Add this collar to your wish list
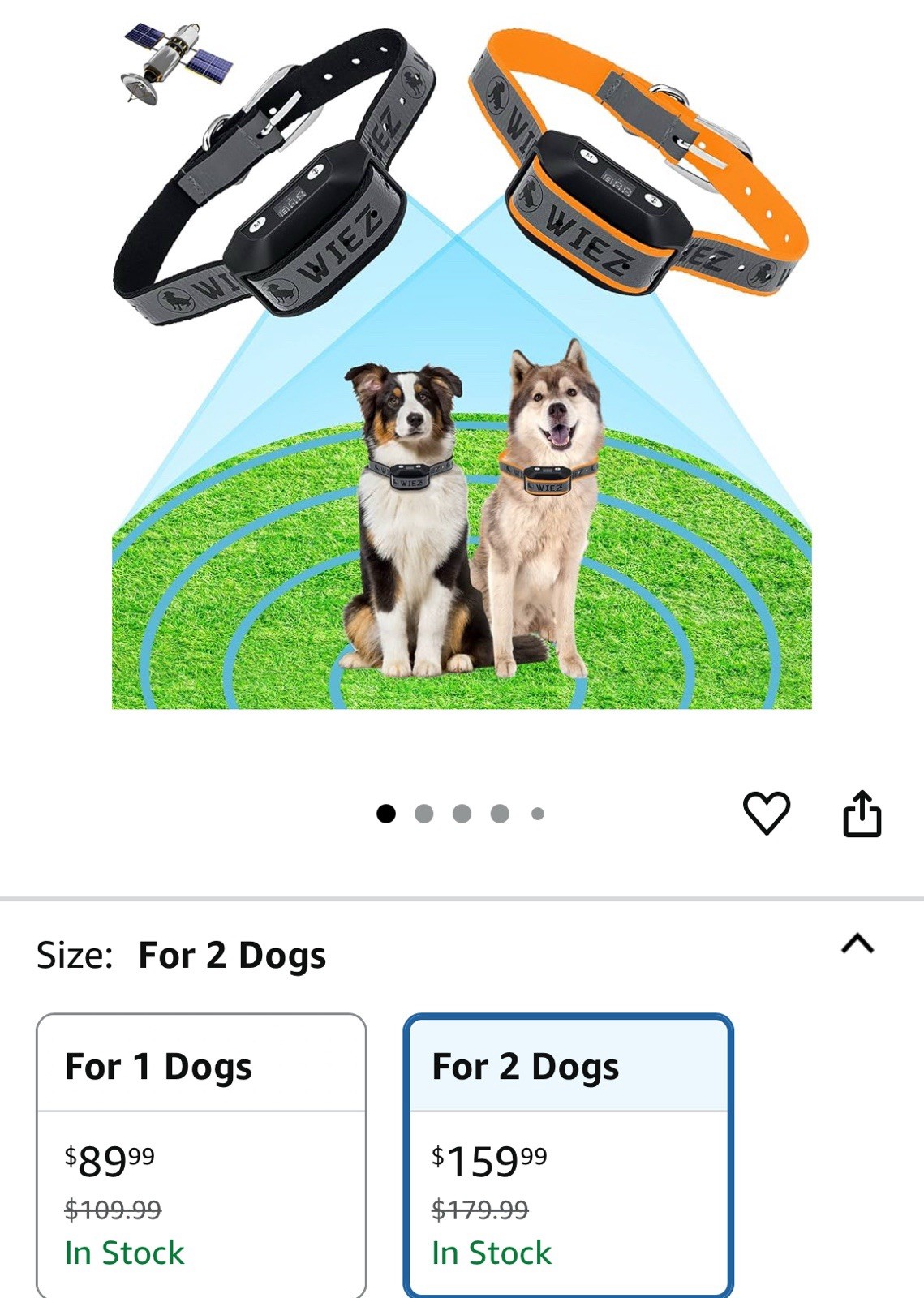Viewport: 924px width, 1298px height. click(x=766, y=813)
